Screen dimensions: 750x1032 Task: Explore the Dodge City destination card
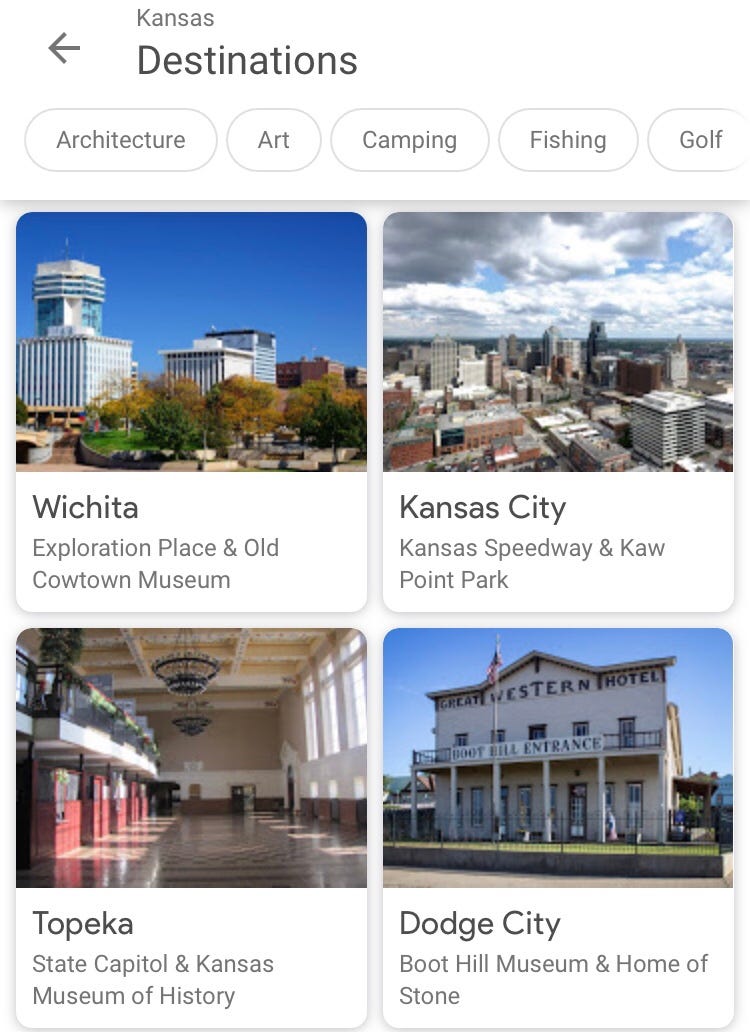point(558,827)
